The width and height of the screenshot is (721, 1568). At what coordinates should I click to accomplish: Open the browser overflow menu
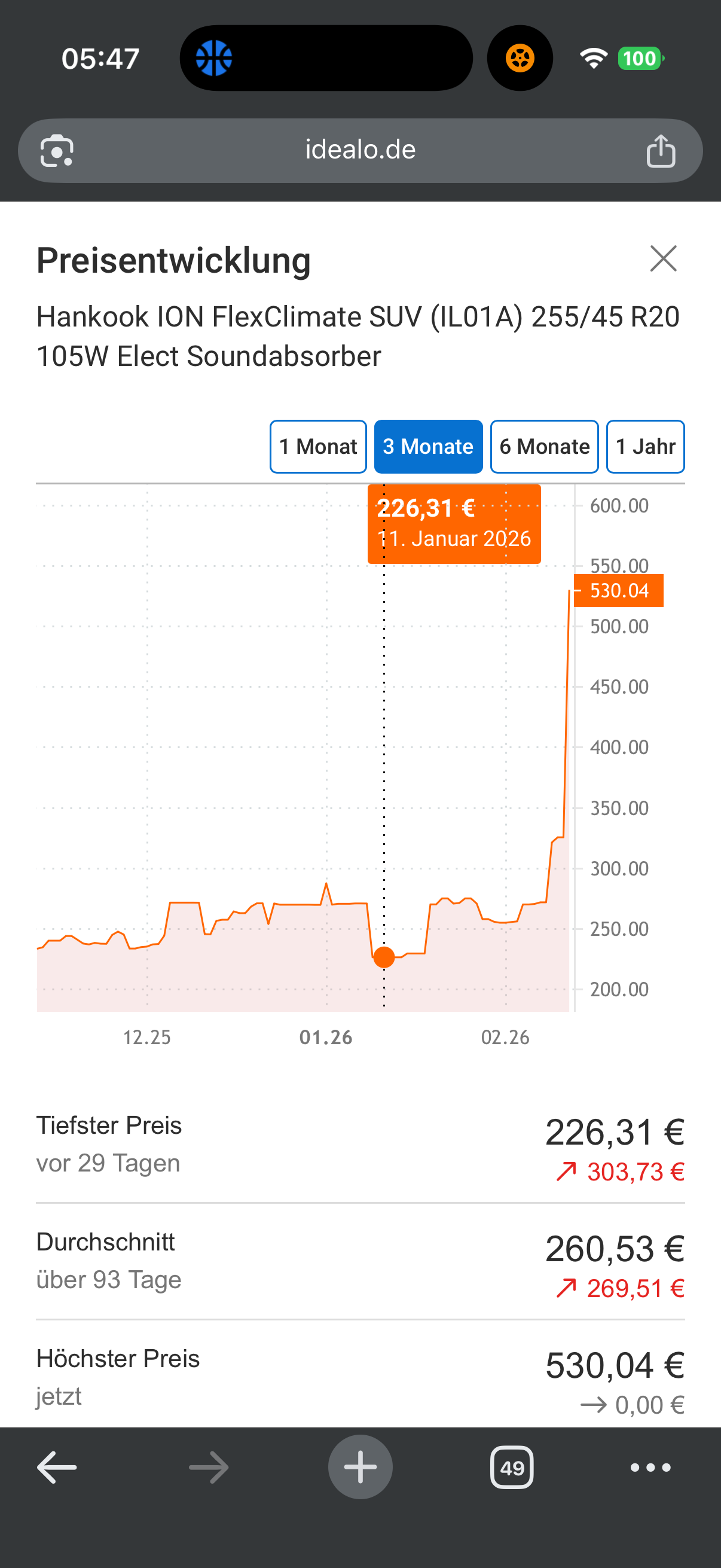[x=650, y=1468]
